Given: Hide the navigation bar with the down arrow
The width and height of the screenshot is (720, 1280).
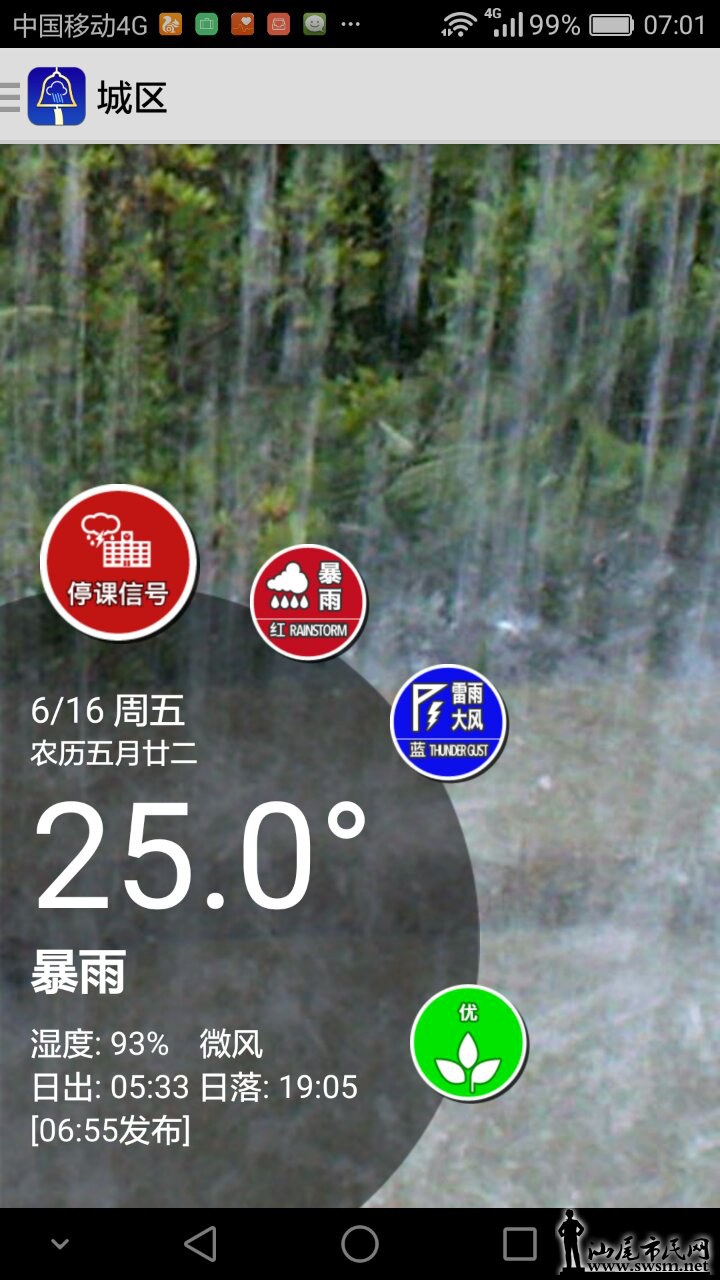Looking at the screenshot, I should coord(60,1244).
